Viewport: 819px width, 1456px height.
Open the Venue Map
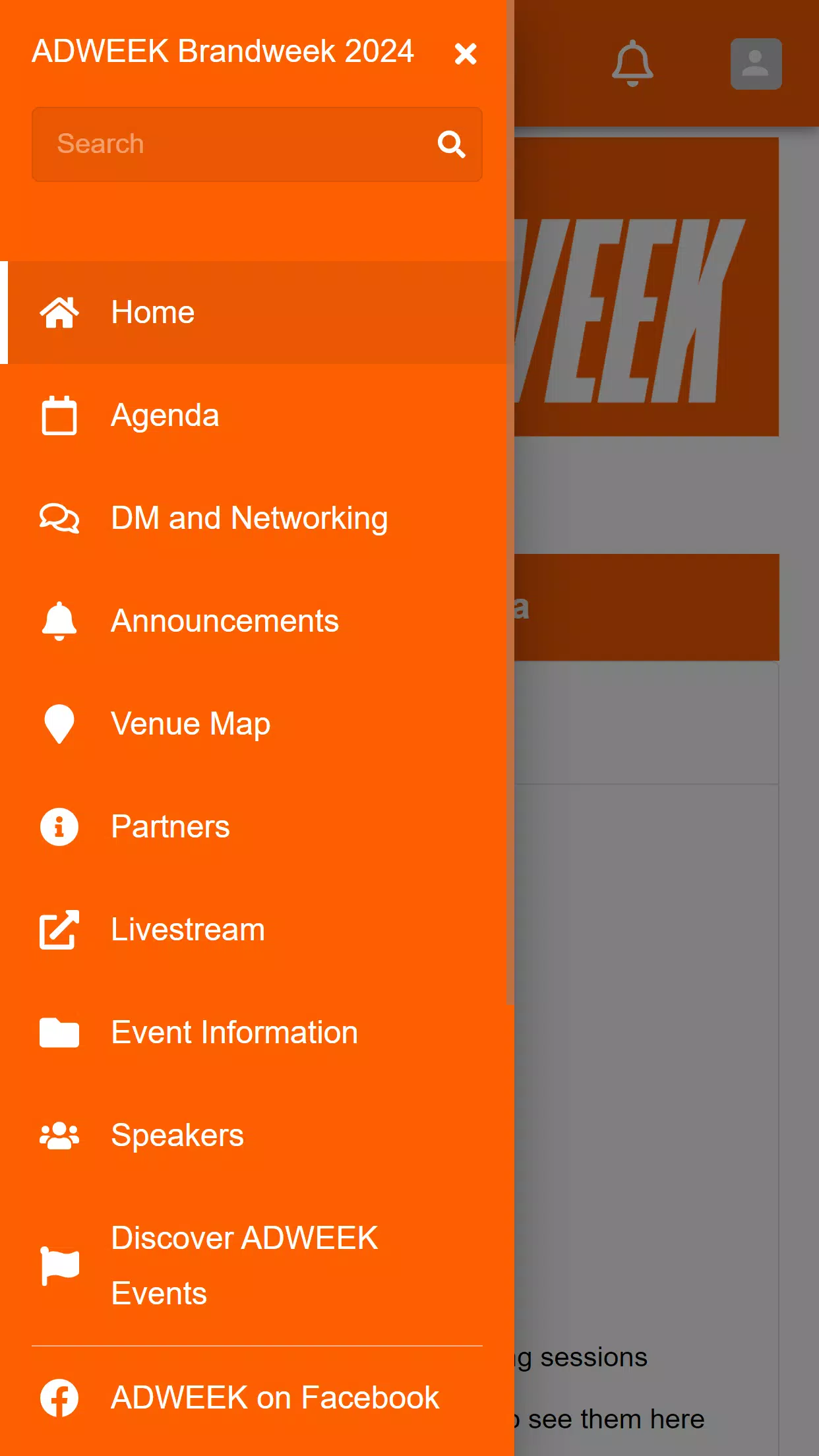coord(257,724)
